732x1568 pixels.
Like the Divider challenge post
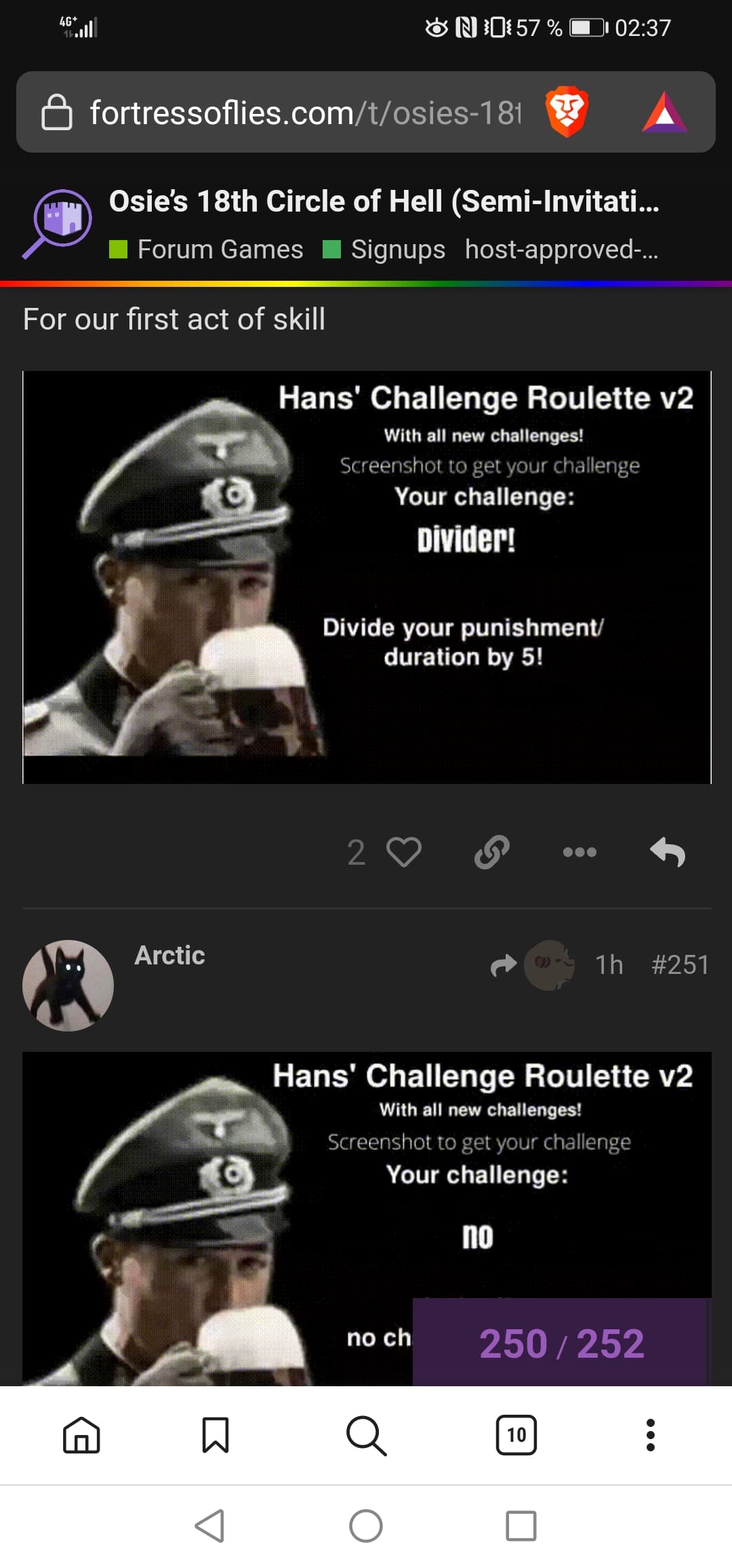(404, 852)
